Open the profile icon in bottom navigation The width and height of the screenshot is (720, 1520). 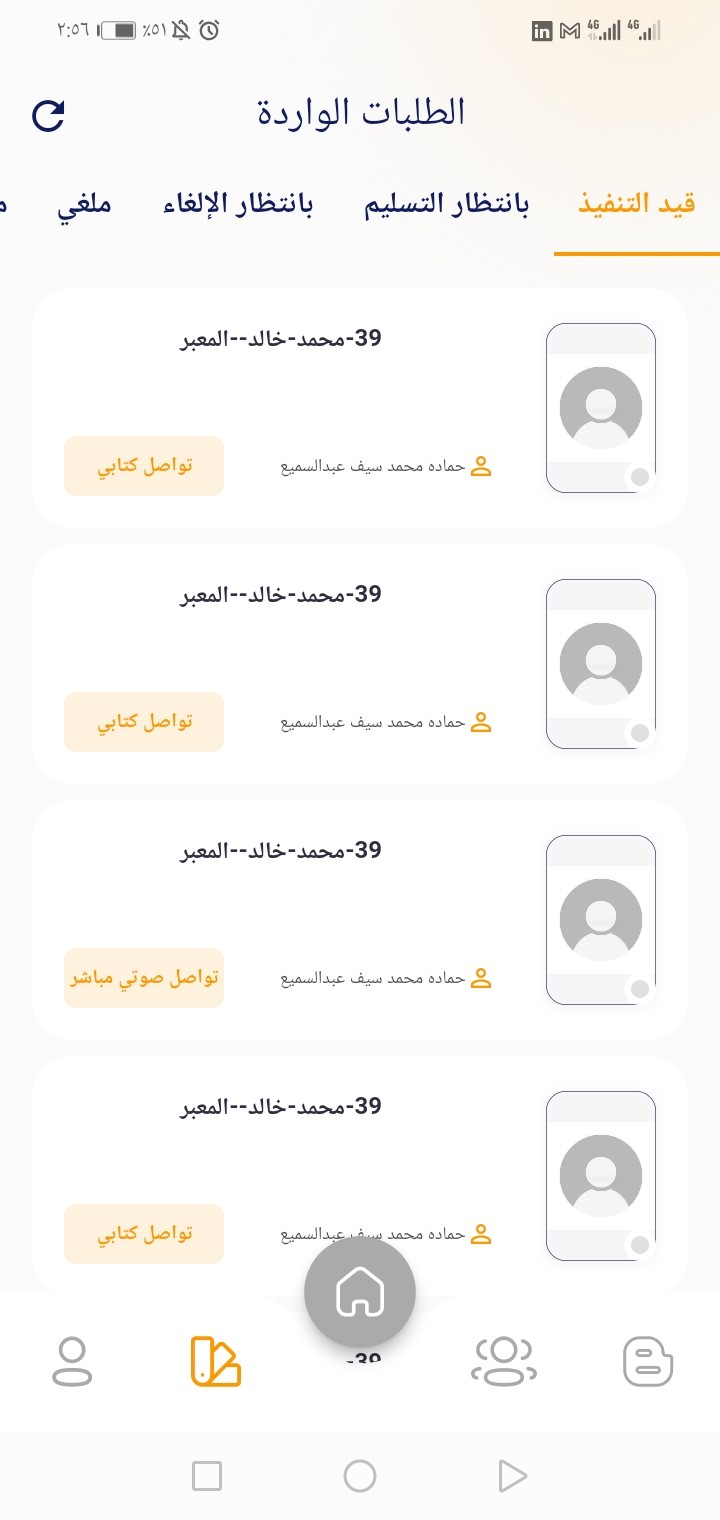click(x=72, y=1361)
